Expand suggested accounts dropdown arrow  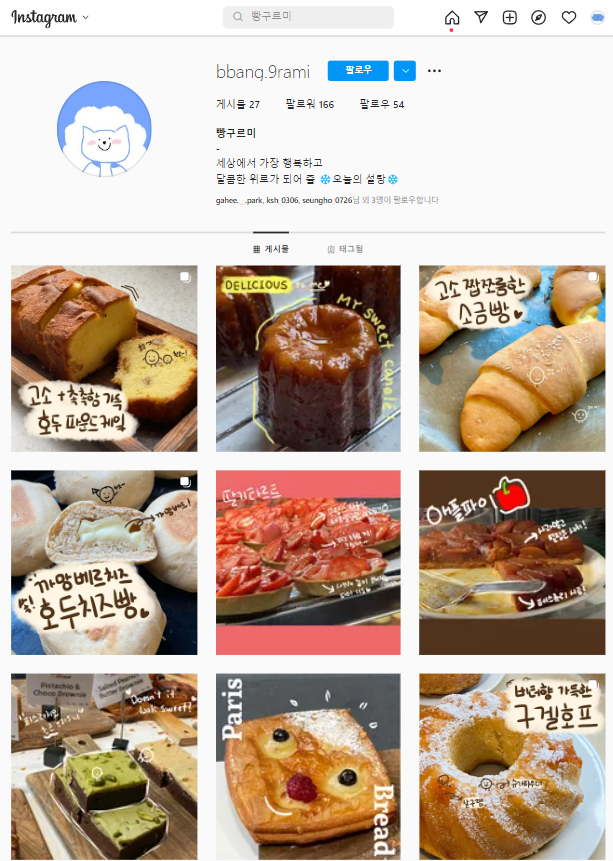(404, 71)
